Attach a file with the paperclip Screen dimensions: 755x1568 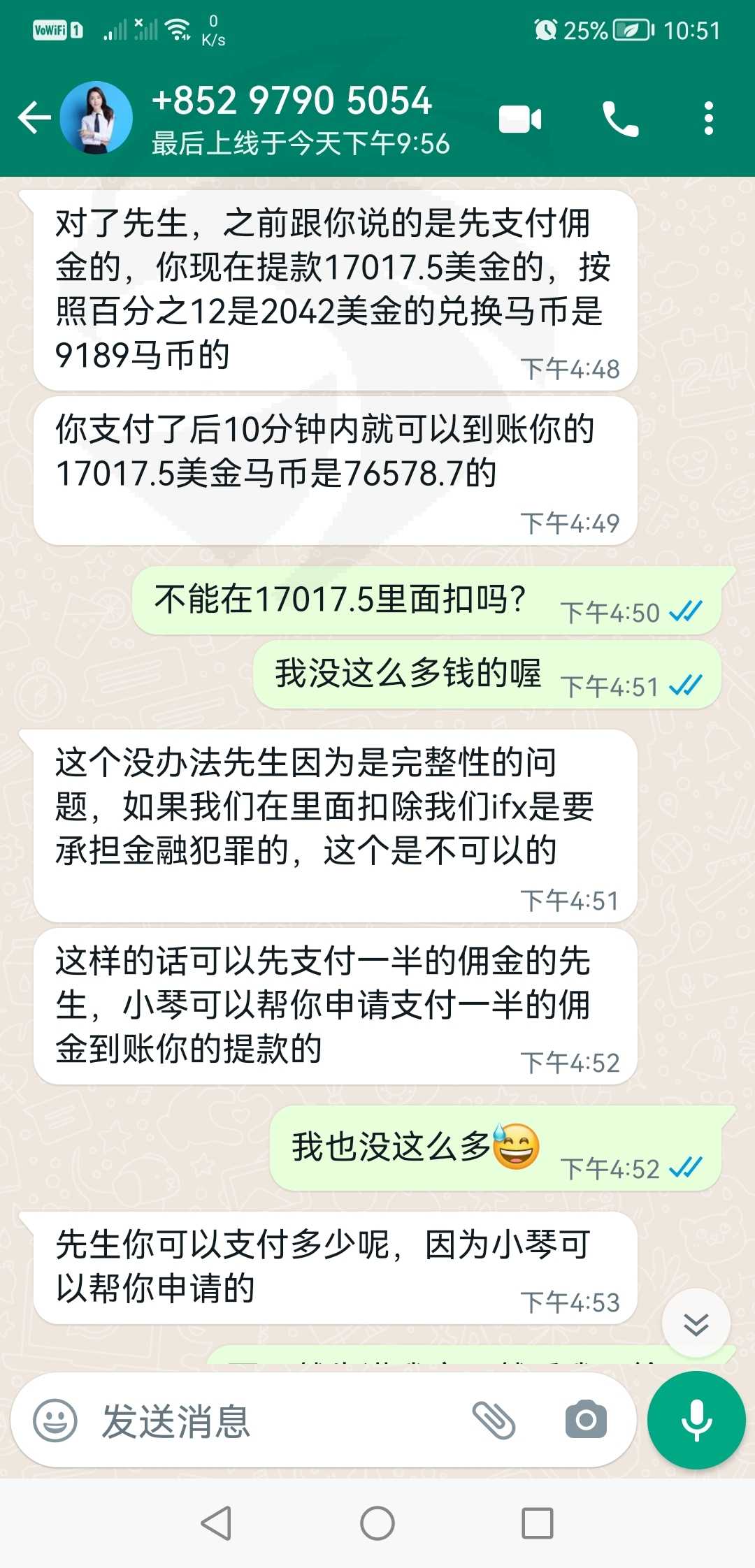[x=494, y=1421]
